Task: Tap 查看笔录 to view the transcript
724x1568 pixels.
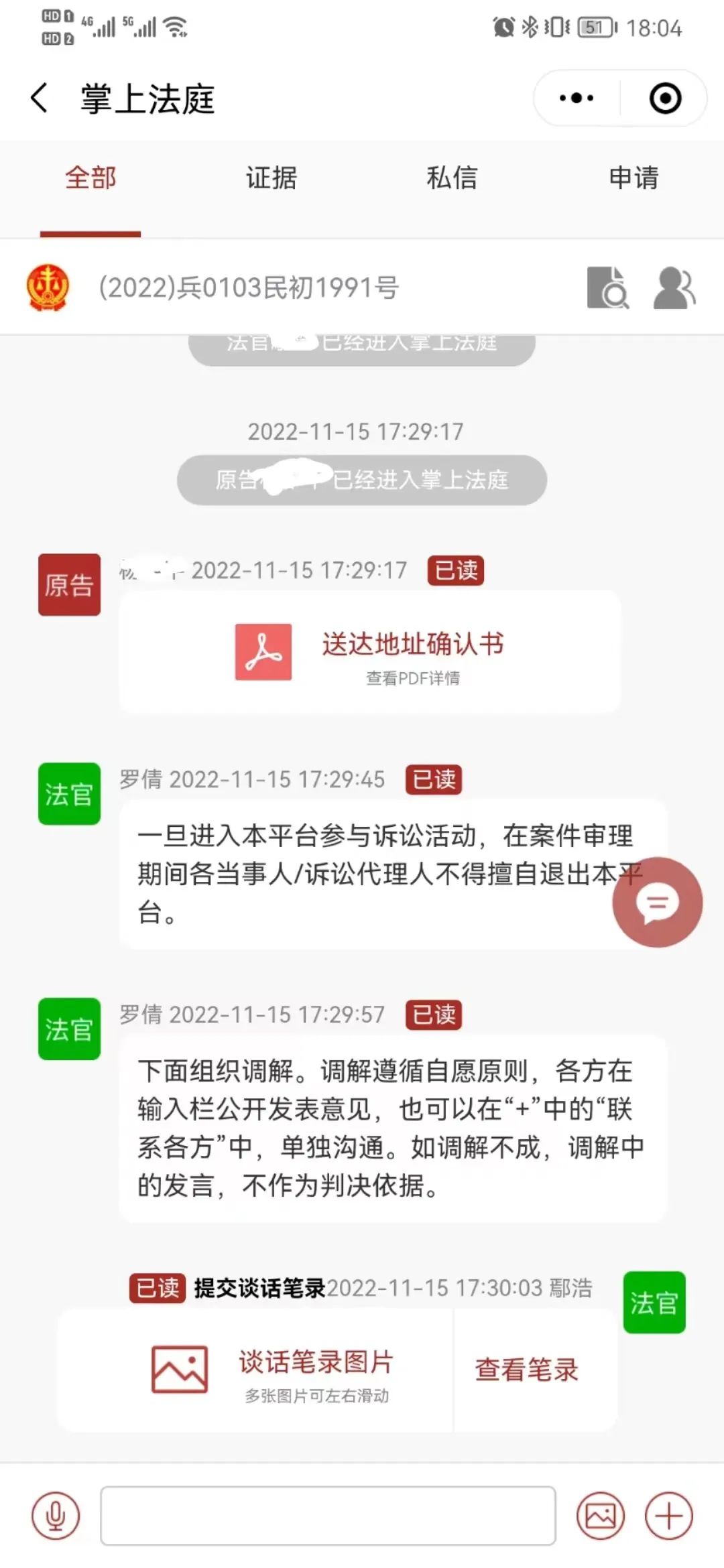Action: pyautogui.click(x=527, y=1370)
